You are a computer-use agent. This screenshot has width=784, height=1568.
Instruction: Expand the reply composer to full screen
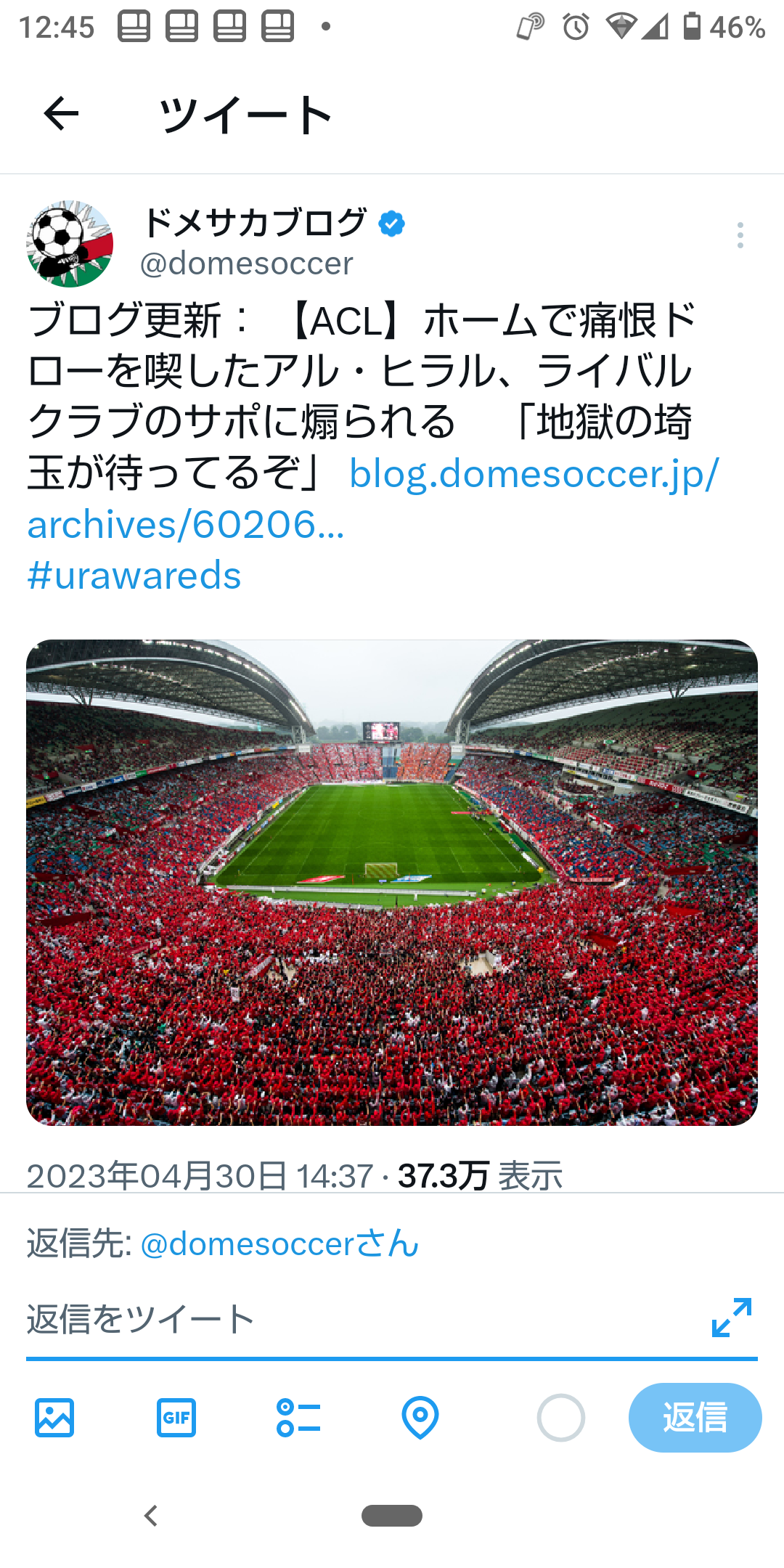click(x=731, y=1318)
